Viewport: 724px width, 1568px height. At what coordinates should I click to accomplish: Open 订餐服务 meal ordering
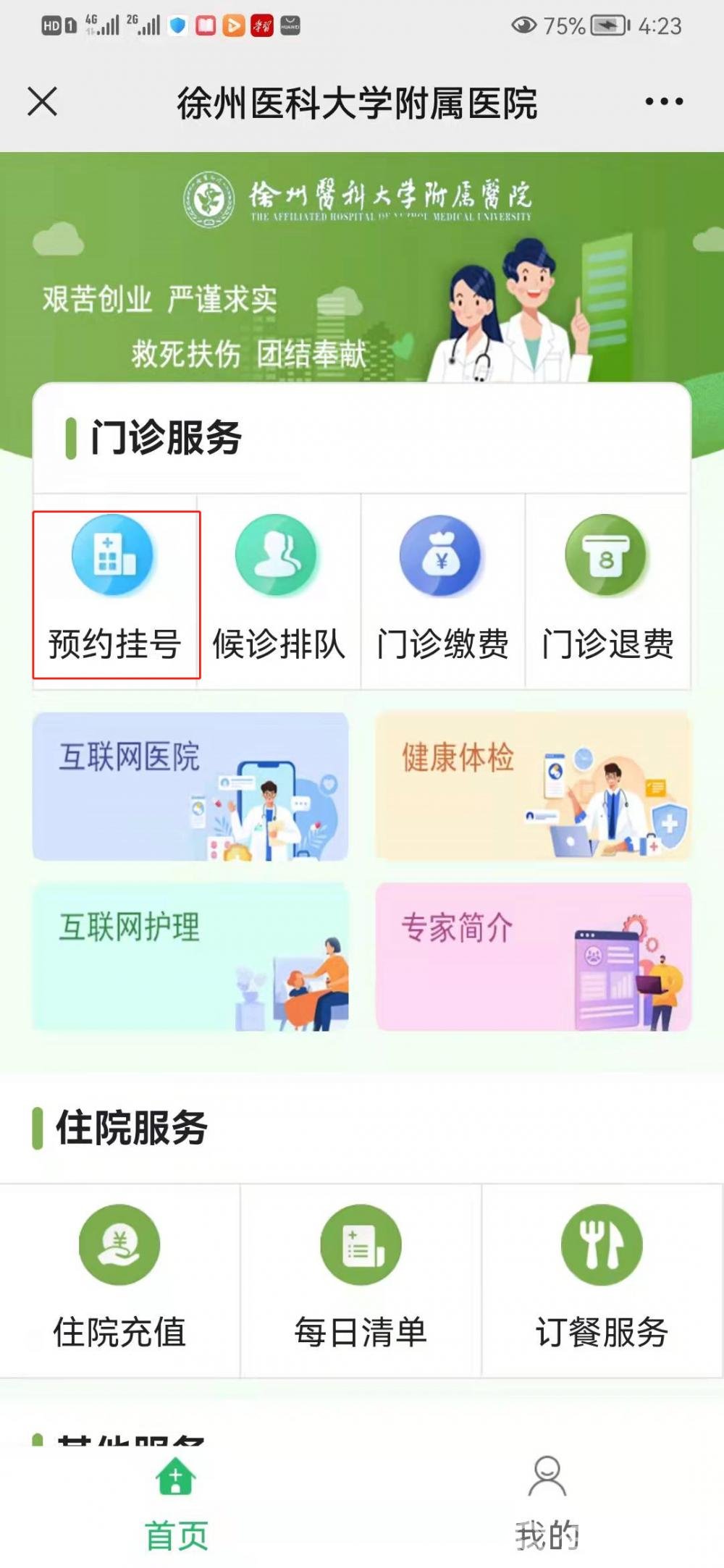coord(602,1280)
